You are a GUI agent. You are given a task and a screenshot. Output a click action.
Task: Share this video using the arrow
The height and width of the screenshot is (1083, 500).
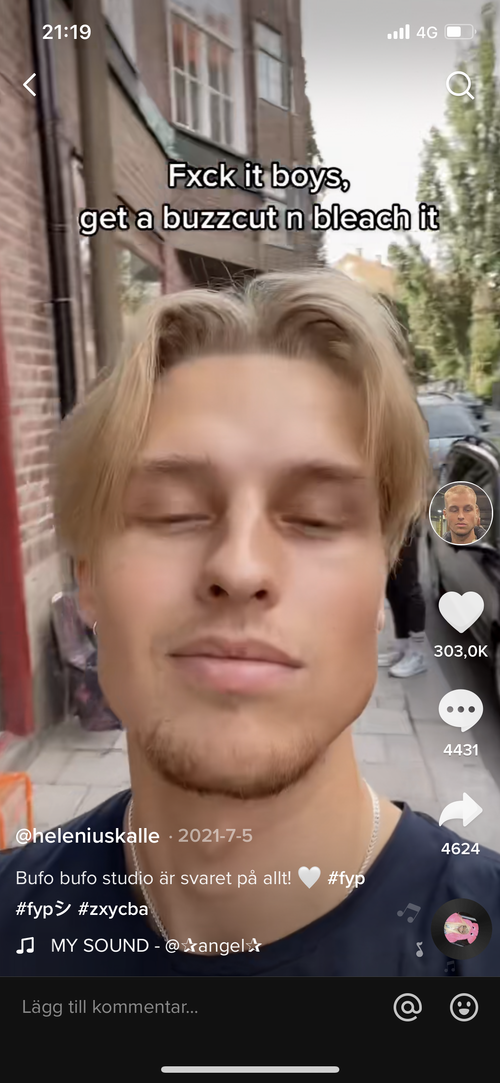point(461,809)
